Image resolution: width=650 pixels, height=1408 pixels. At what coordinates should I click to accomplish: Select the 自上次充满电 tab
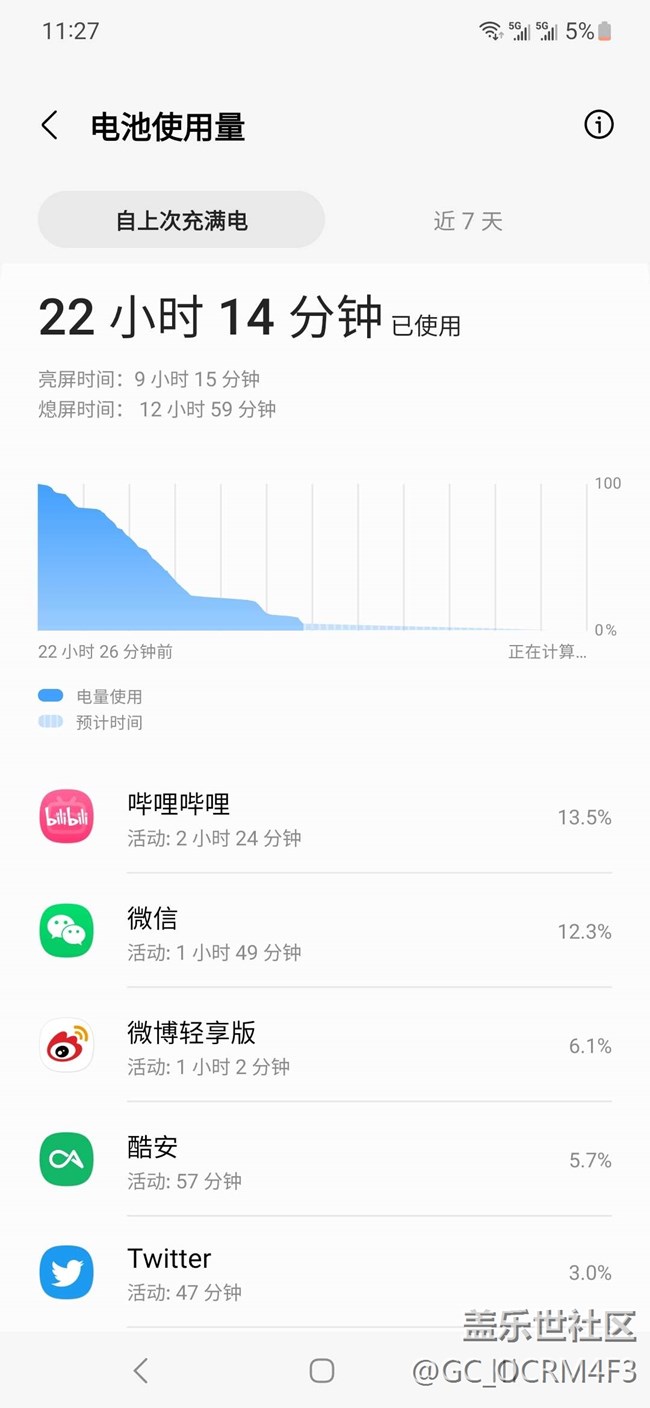(x=181, y=220)
